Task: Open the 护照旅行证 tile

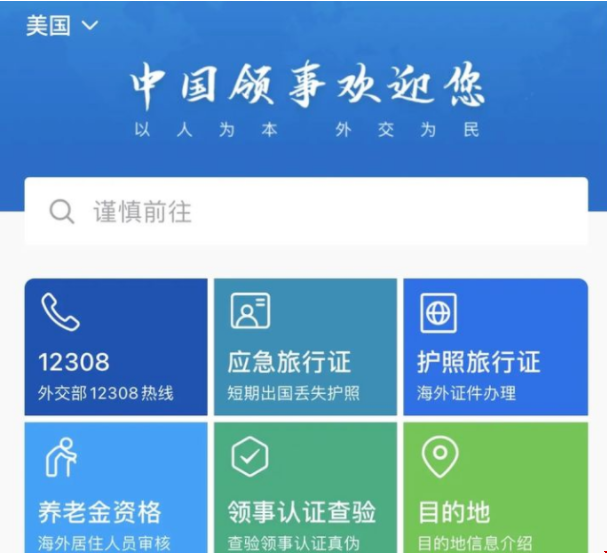Action: 494,346
